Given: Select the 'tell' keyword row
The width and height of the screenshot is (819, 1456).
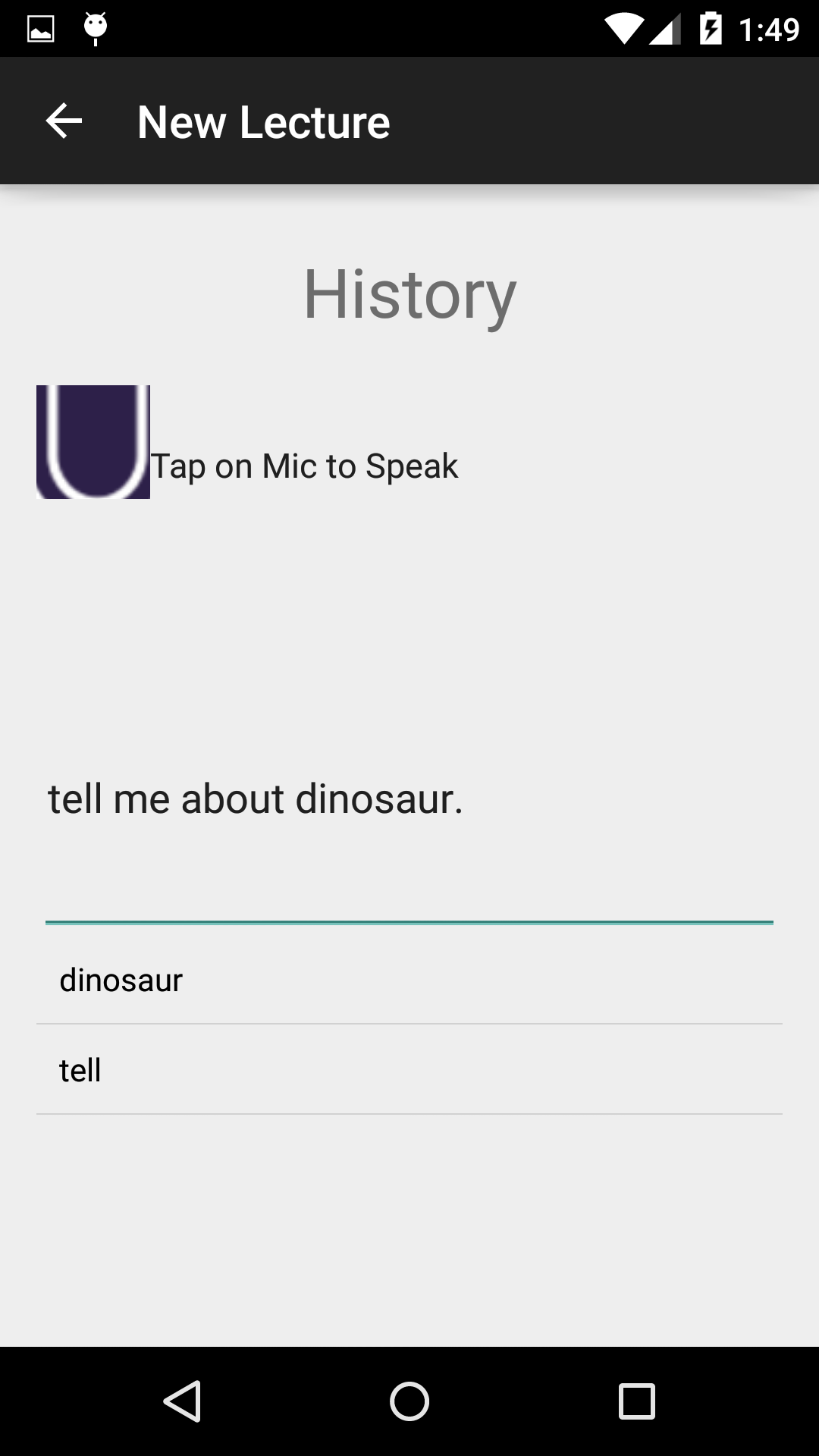Looking at the screenshot, I should tap(409, 1070).
